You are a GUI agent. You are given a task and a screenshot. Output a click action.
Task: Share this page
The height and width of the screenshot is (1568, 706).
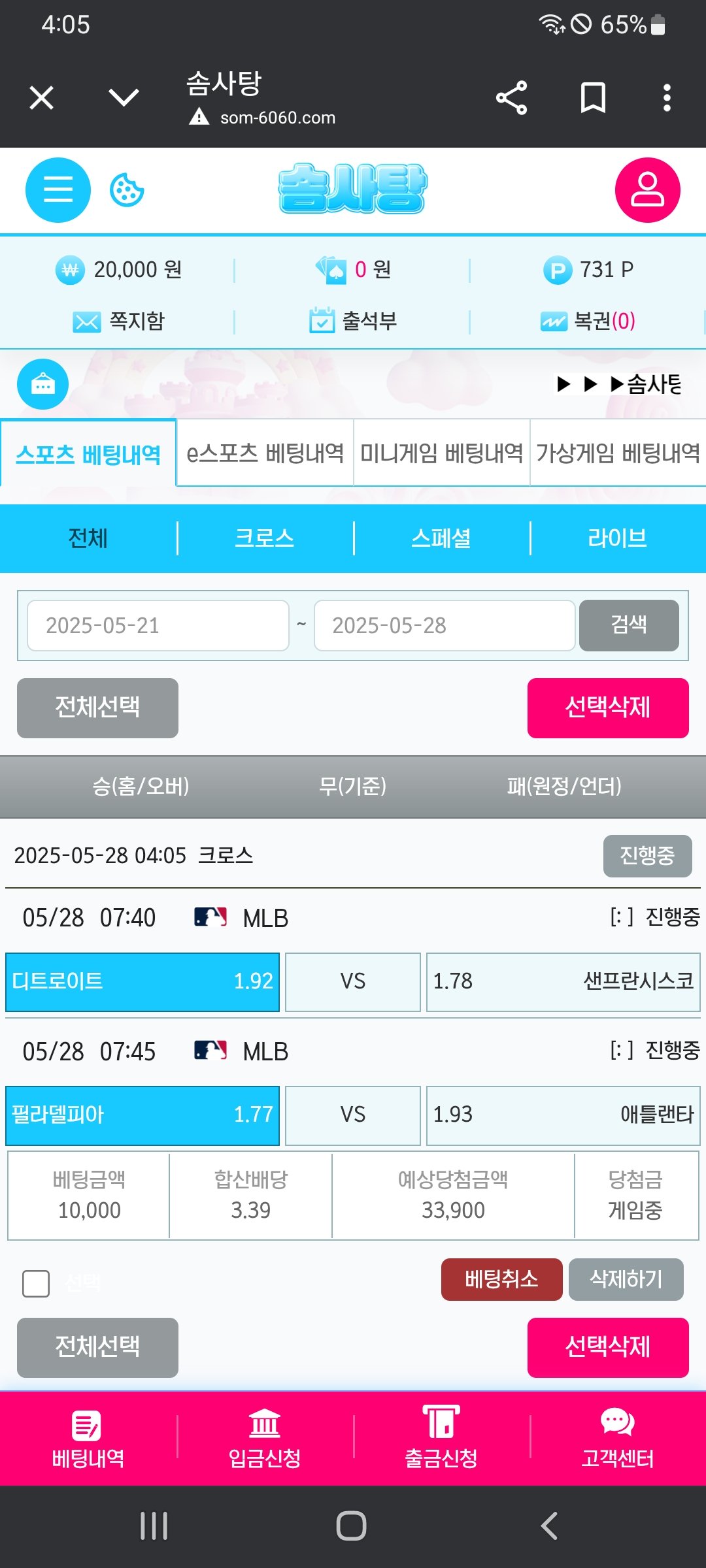[511, 99]
